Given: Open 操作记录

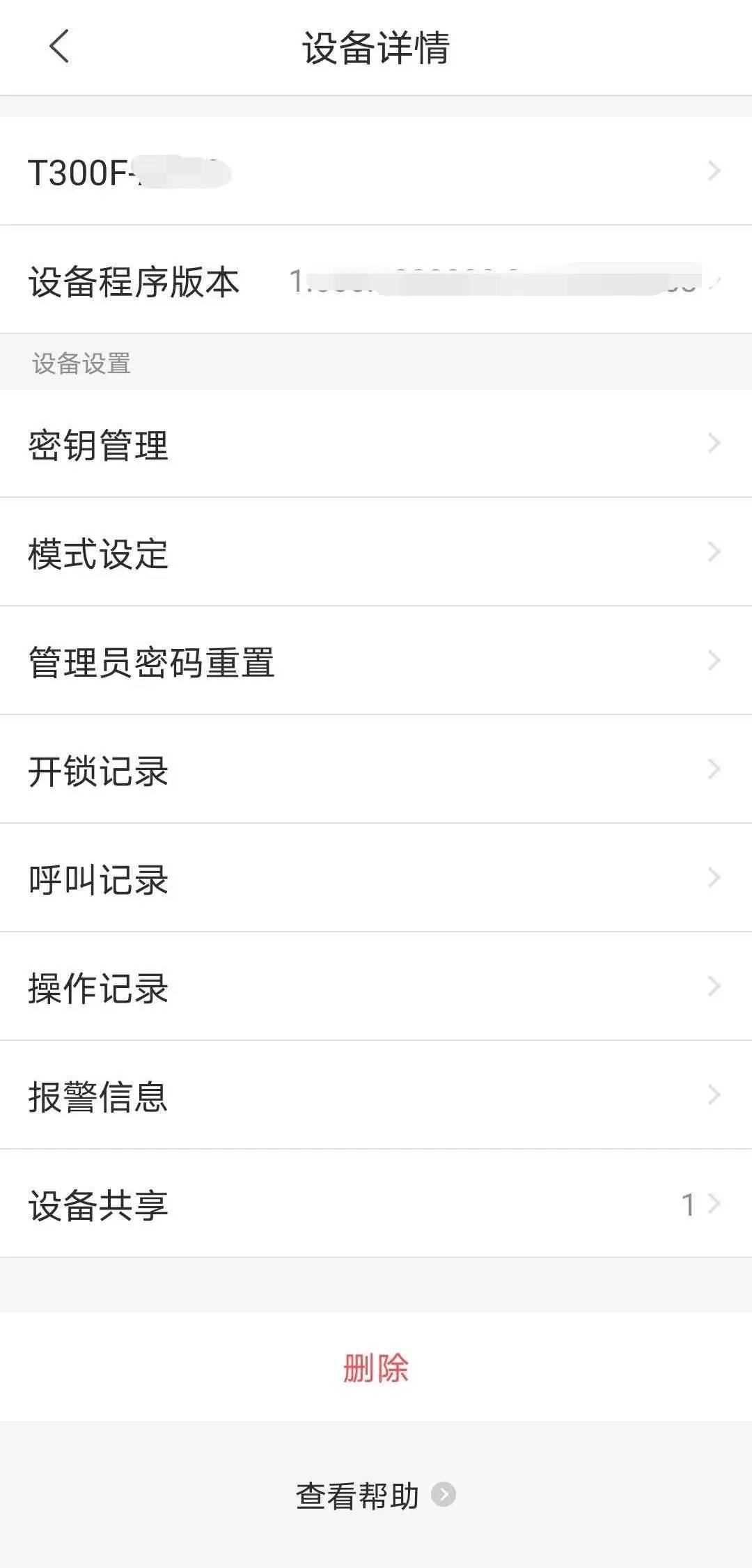Looking at the screenshot, I should click(376, 987).
